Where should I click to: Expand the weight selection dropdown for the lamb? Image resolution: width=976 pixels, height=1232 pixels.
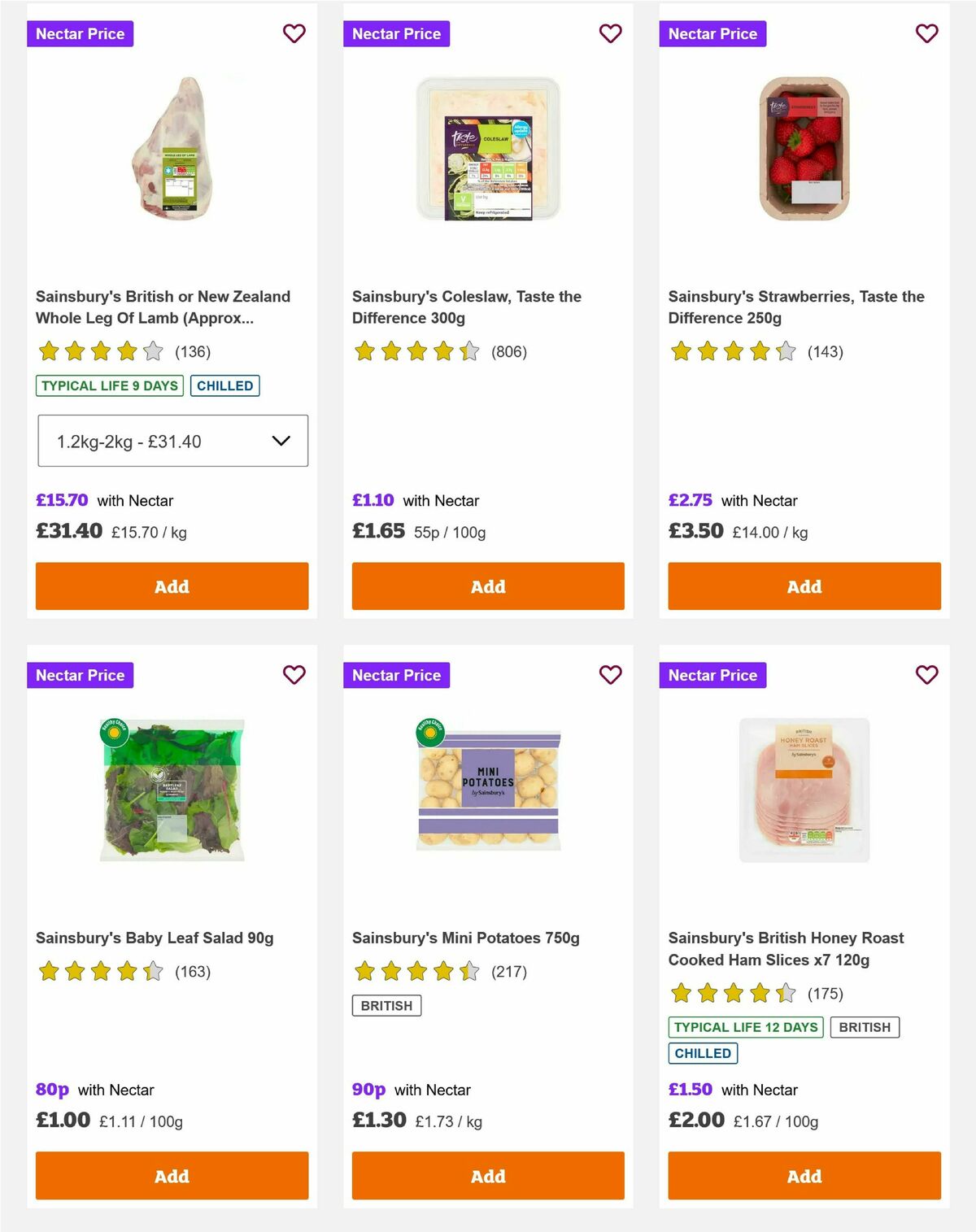172,441
